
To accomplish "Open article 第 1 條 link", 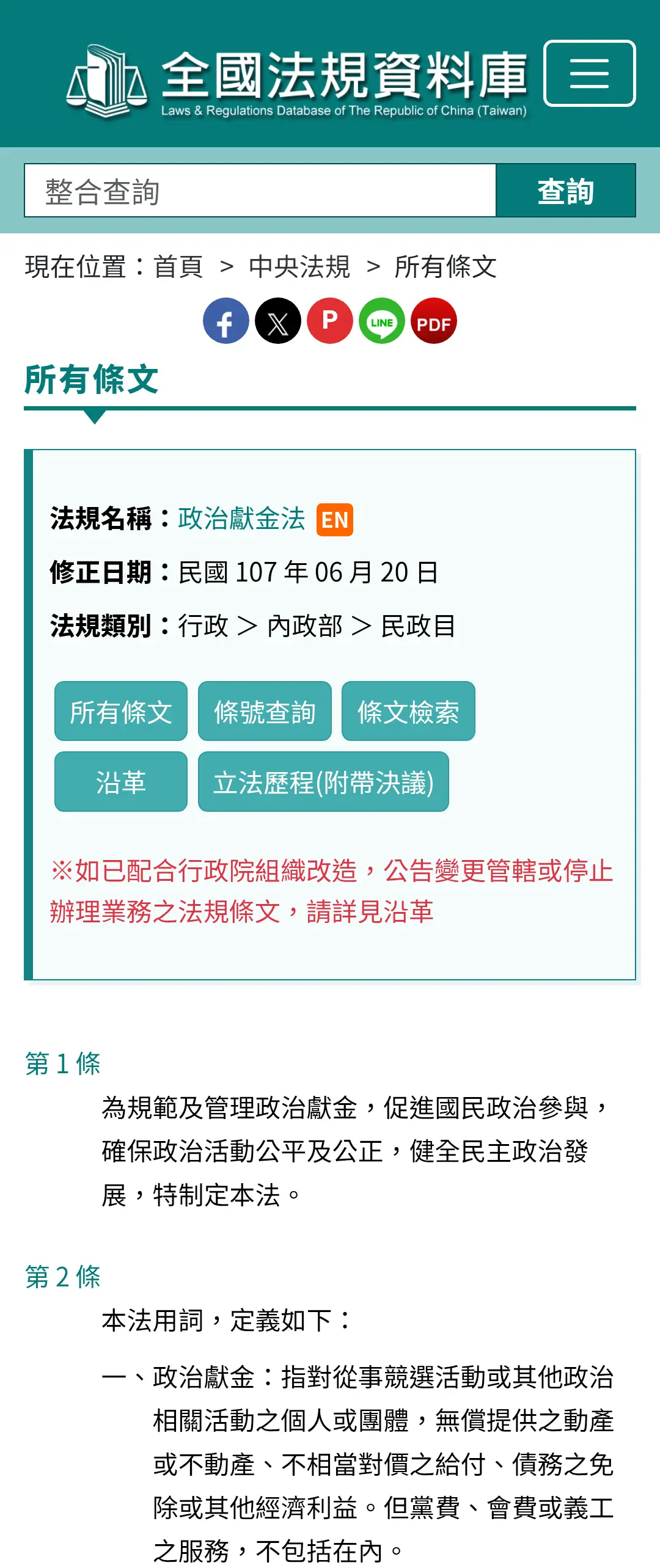I will coord(63,1064).
